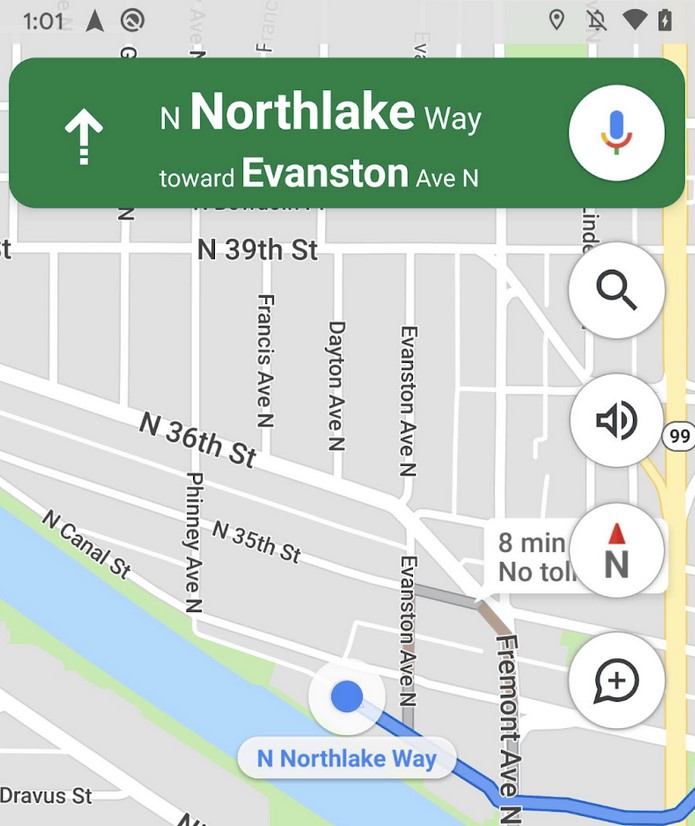
Task: Reorient map with the compass button
Action: pos(616,551)
